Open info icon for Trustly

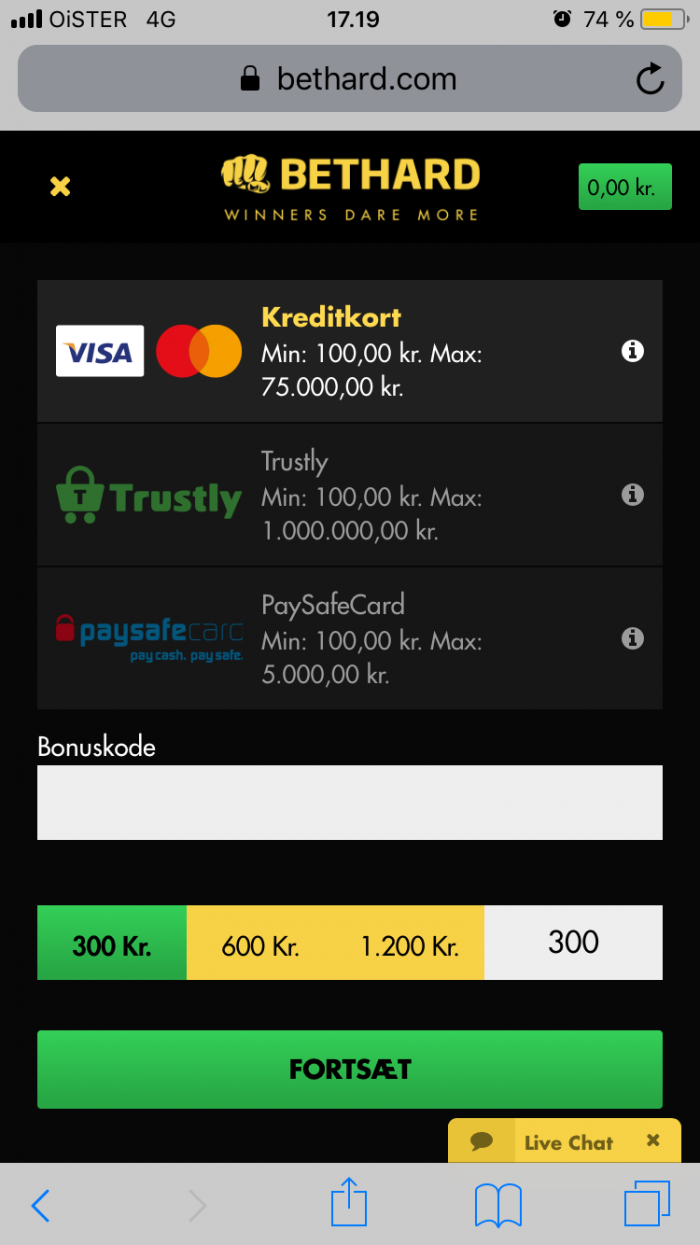pyautogui.click(x=632, y=494)
